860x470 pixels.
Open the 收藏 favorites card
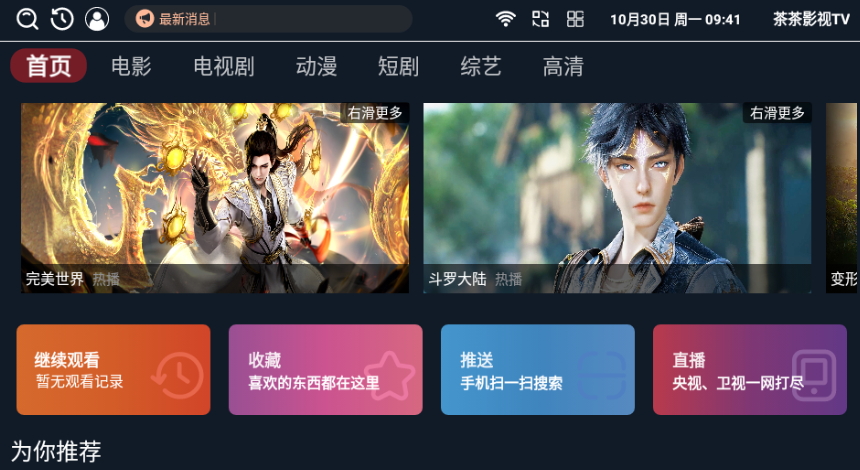325,370
